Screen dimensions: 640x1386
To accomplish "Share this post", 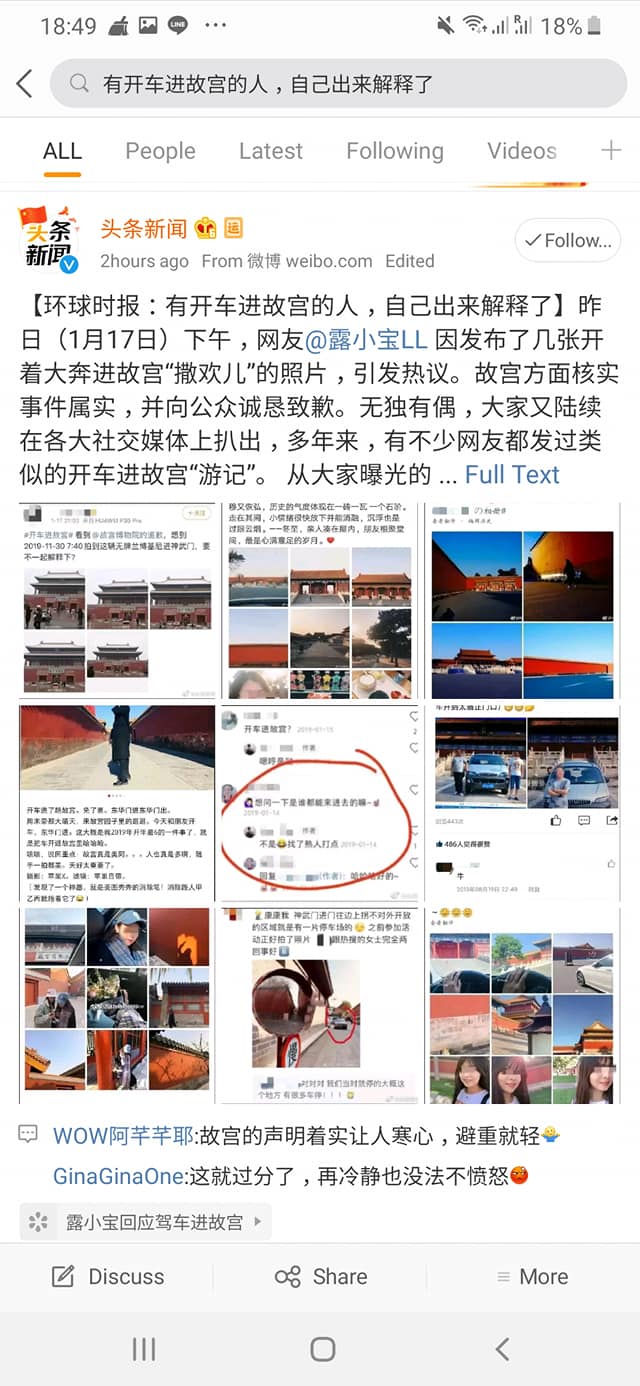I will coord(321,1277).
